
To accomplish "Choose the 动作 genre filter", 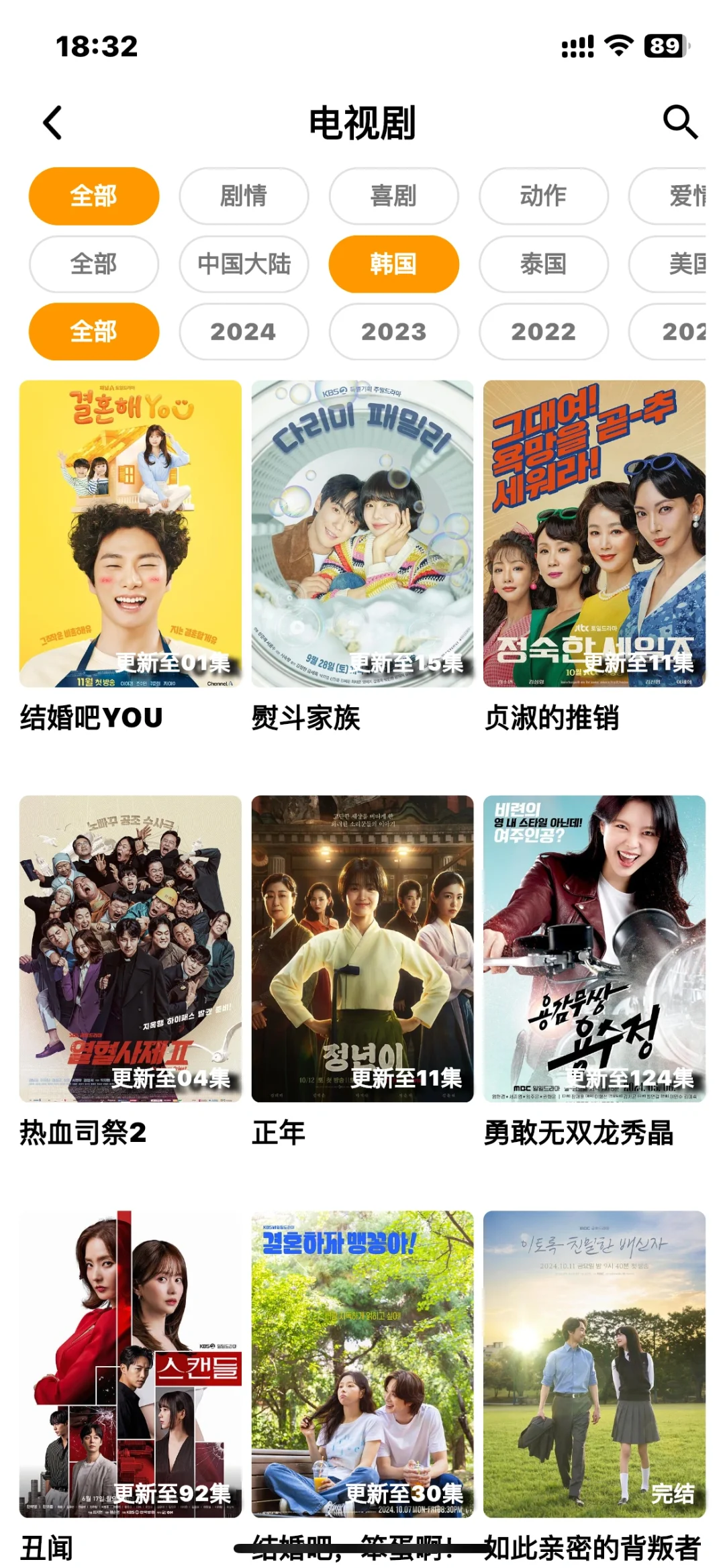I will [x=543, y=196].
